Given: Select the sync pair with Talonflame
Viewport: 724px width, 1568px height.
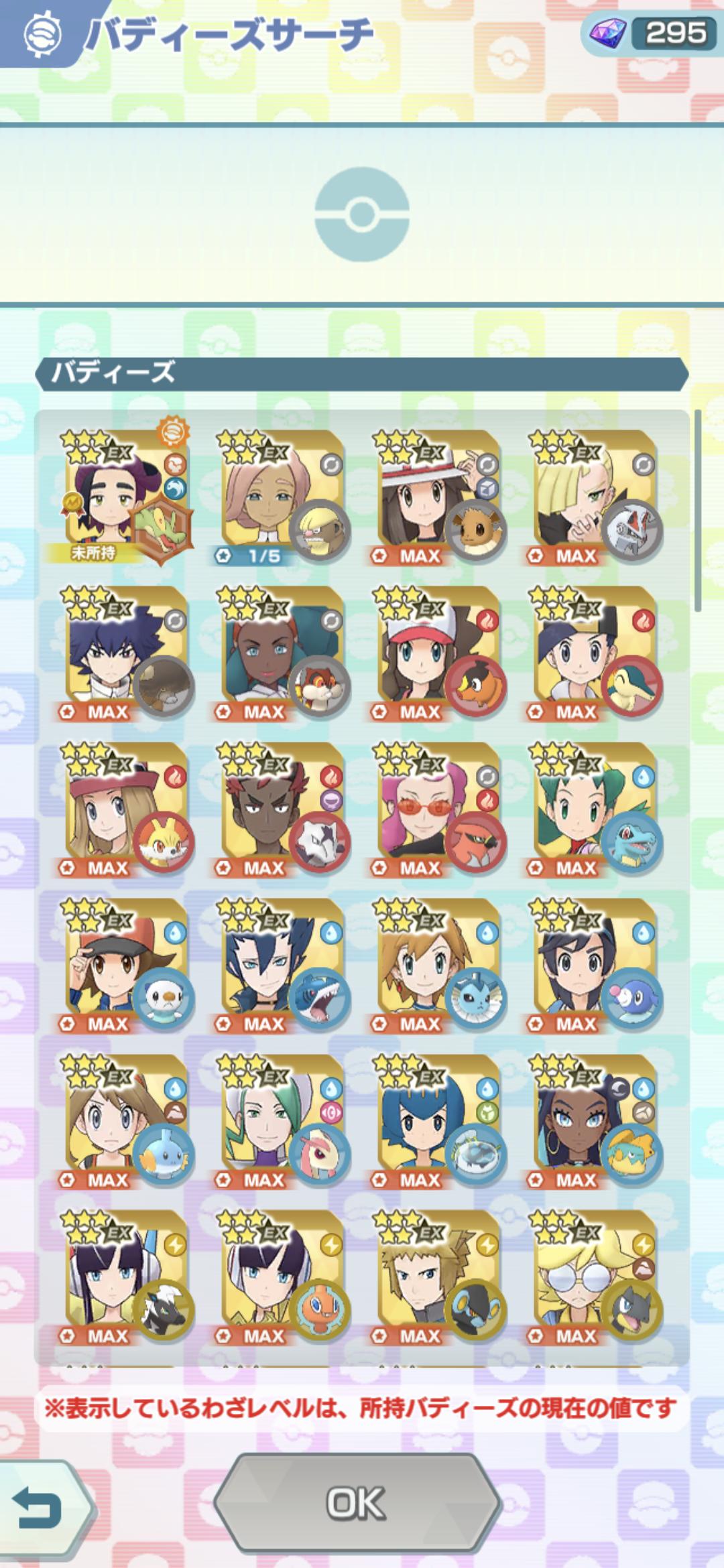Looking at the screenshot, I should point(438,809).
